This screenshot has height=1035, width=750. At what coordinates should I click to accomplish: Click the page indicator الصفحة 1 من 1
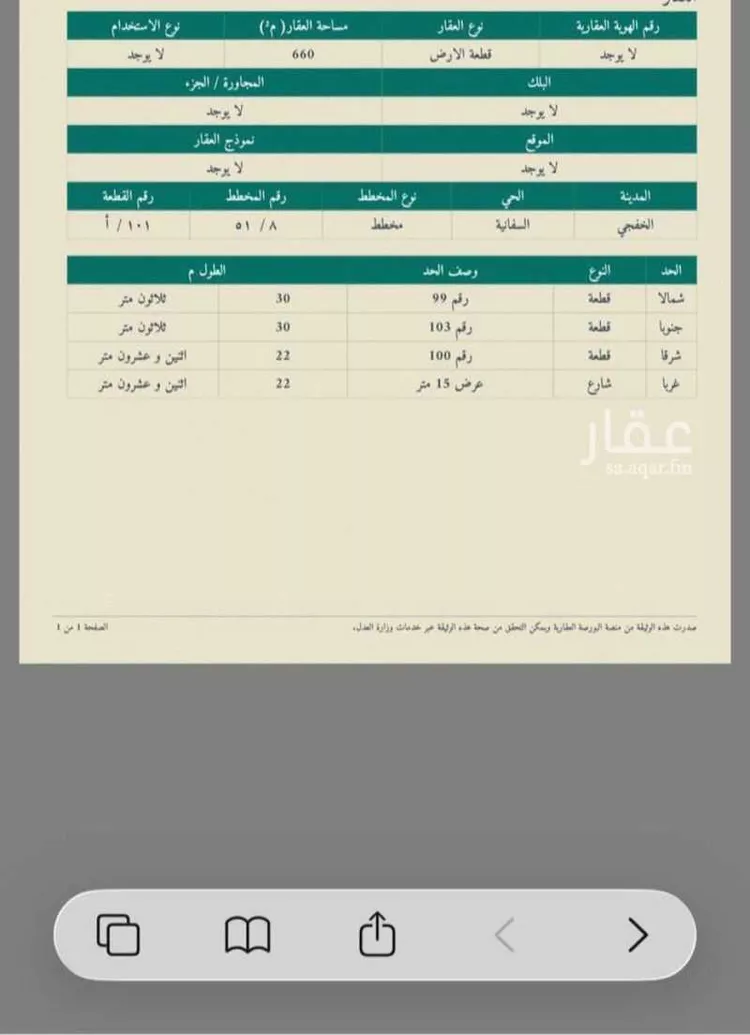point(86,625)
